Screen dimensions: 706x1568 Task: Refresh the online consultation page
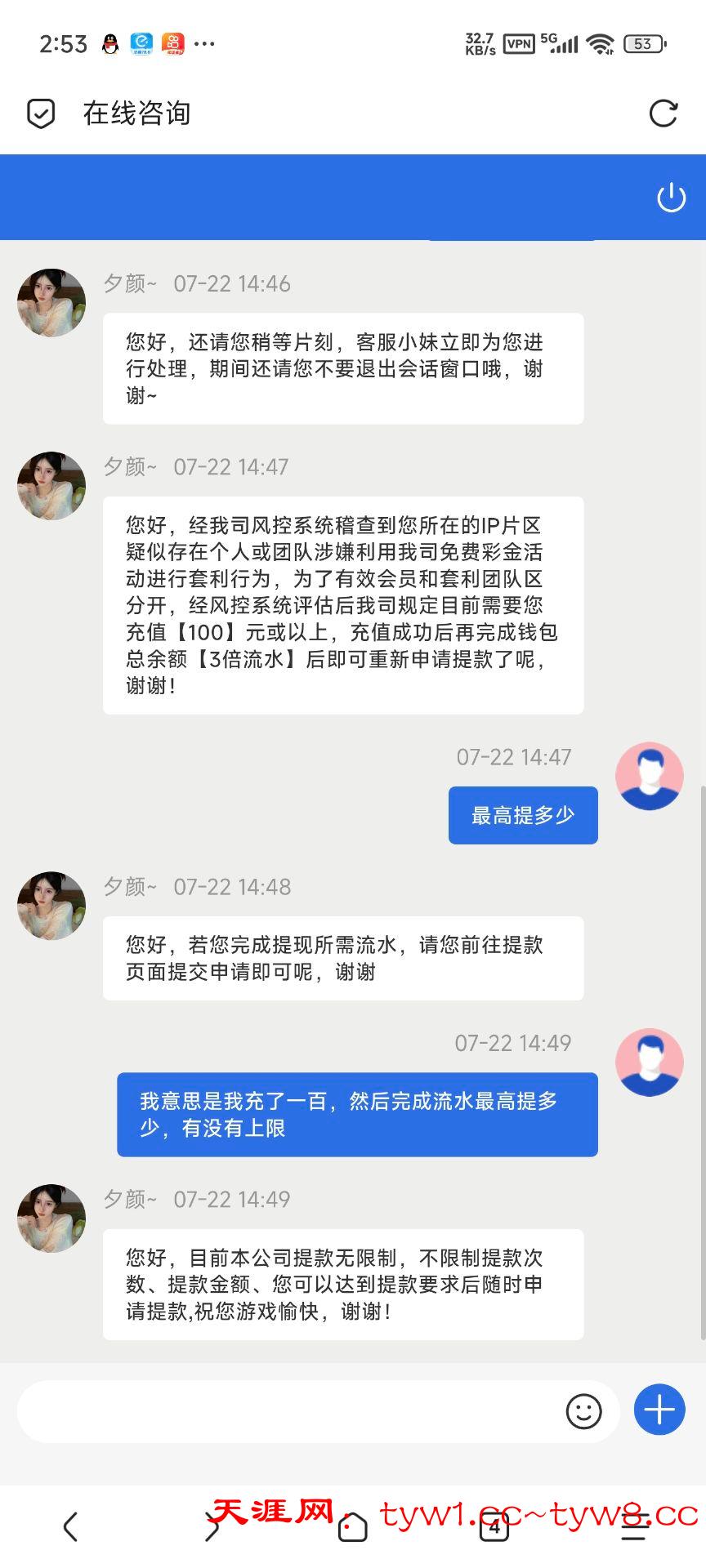663,114
